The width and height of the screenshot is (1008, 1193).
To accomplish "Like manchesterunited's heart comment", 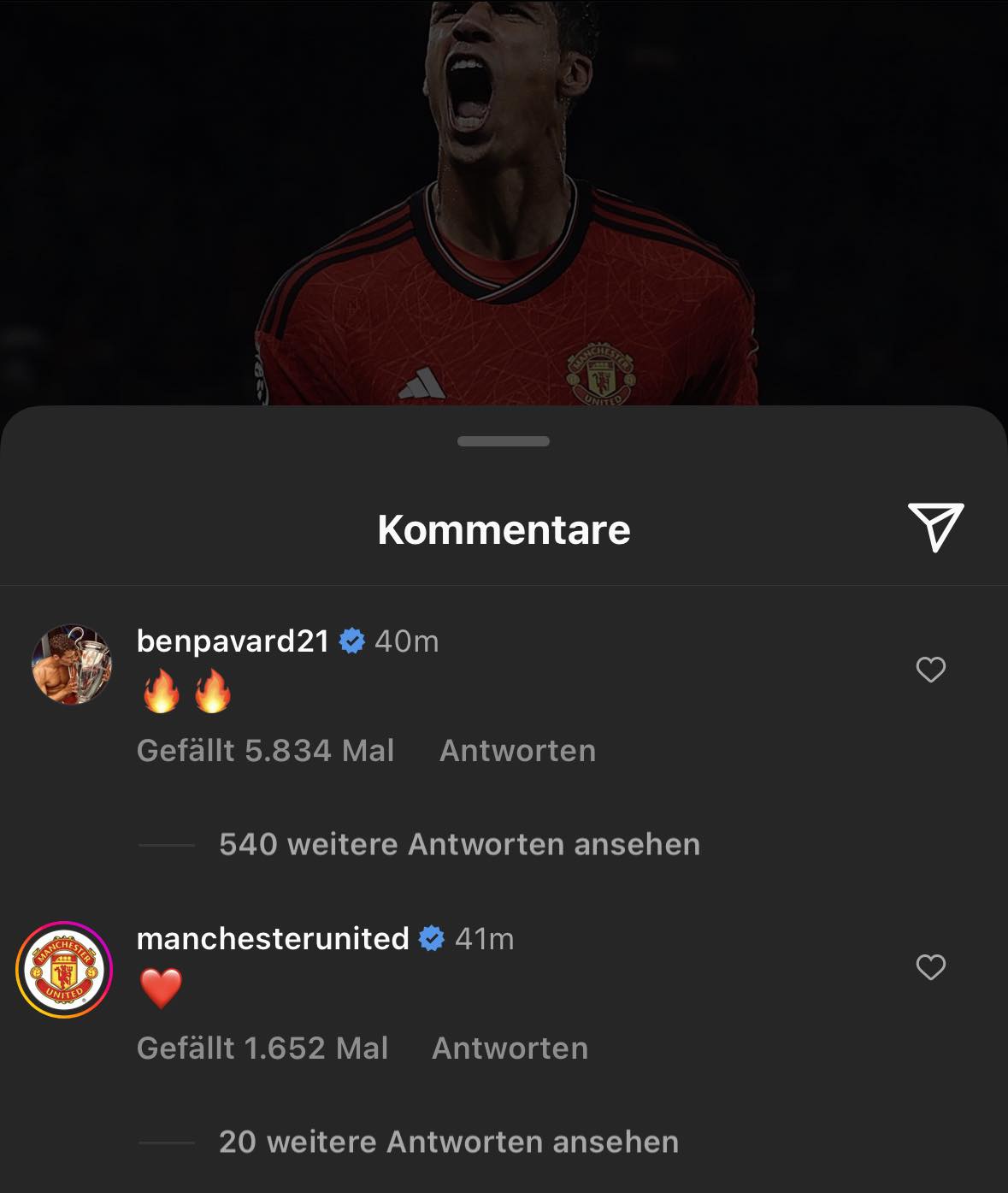I will tap(930, 967).
